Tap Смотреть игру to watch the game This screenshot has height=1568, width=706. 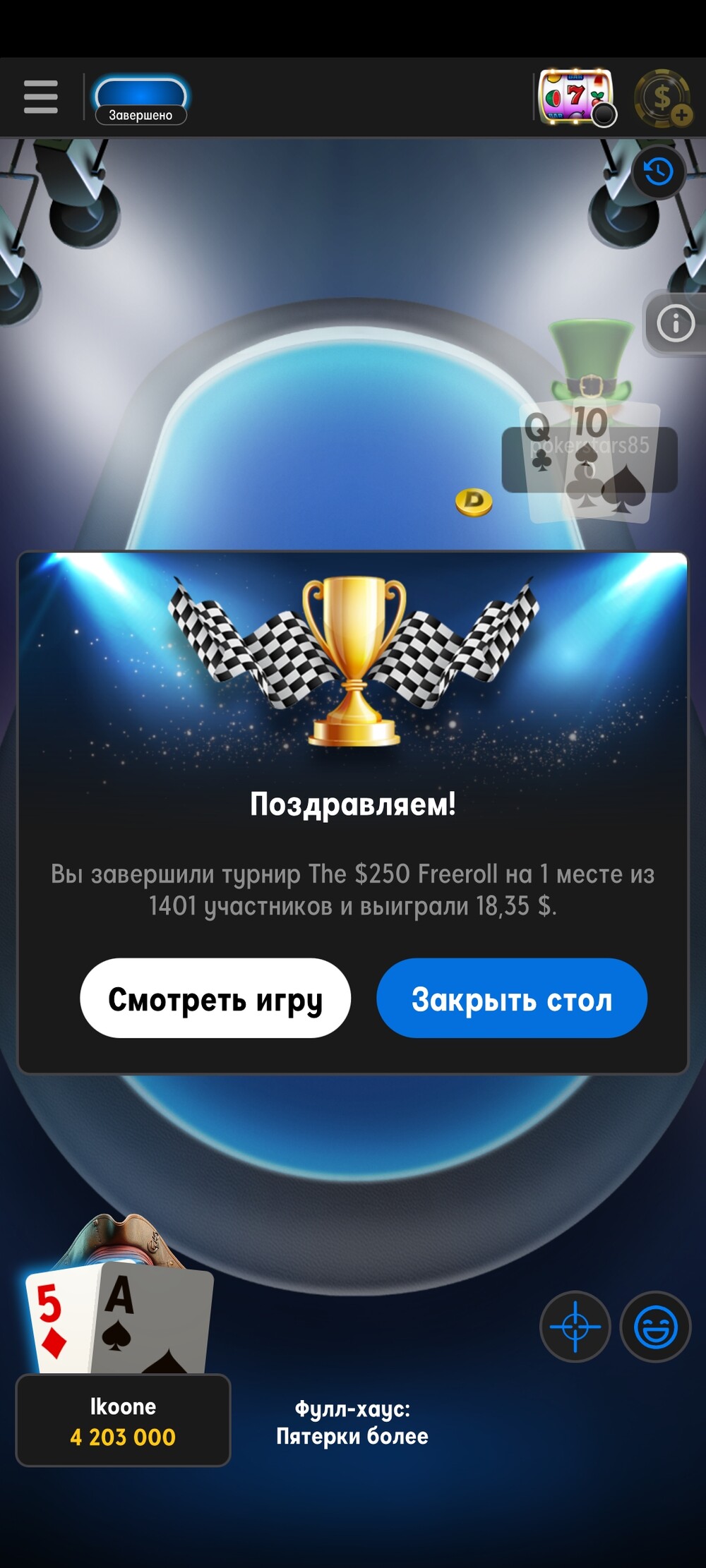click(215, 998)
